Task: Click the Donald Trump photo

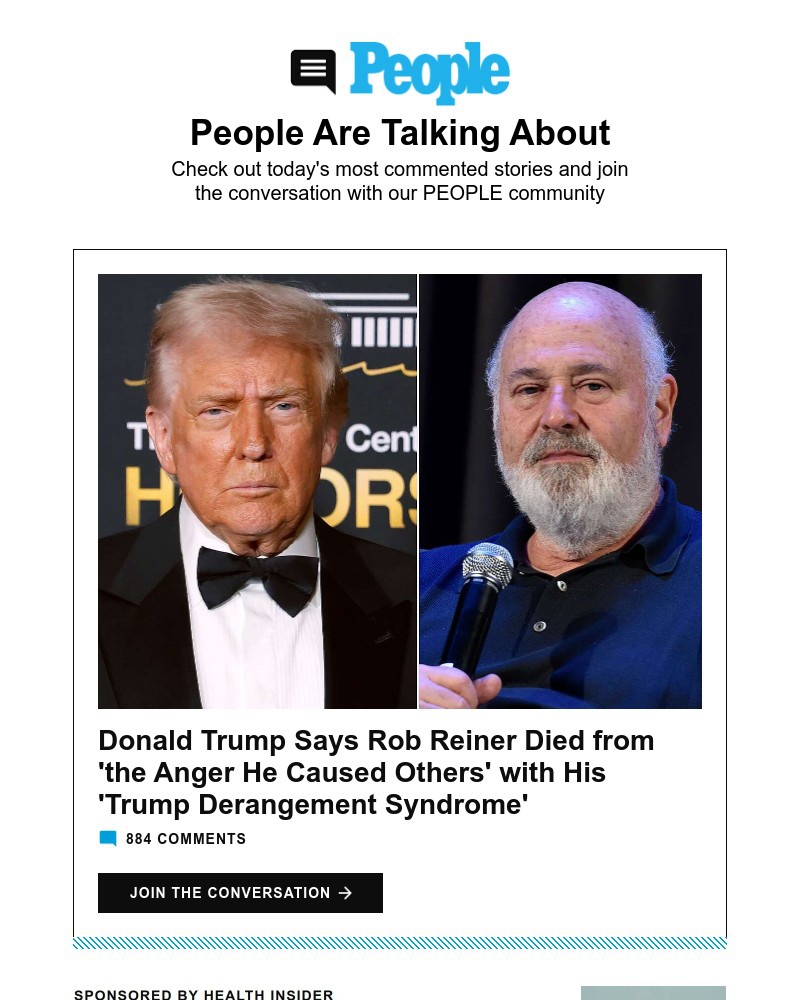Action: pyautogui.click(x=257, y=490)
